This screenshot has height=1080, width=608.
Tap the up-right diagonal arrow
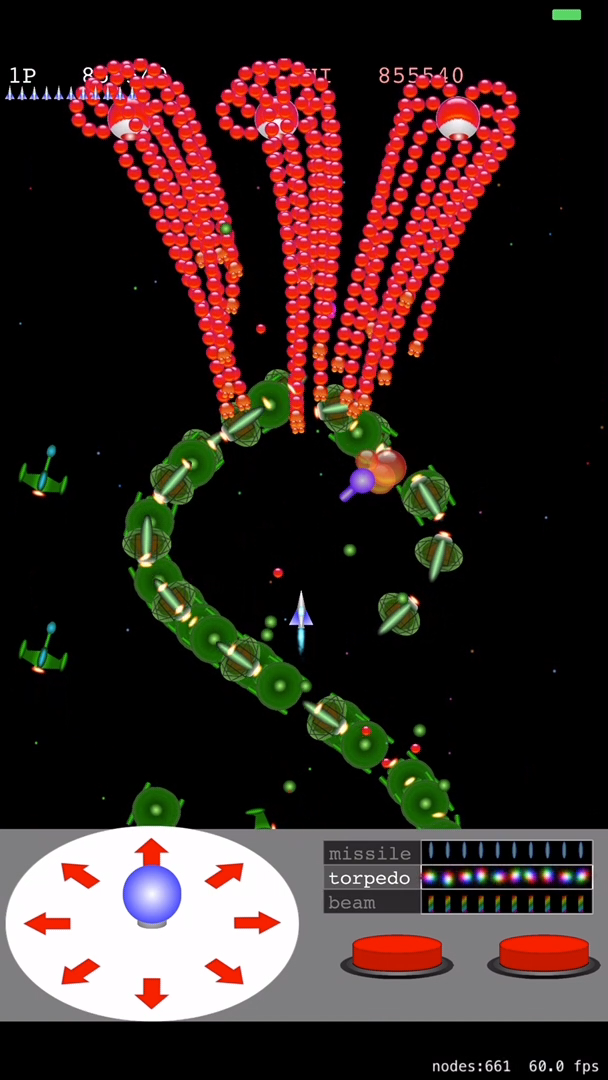224,875
